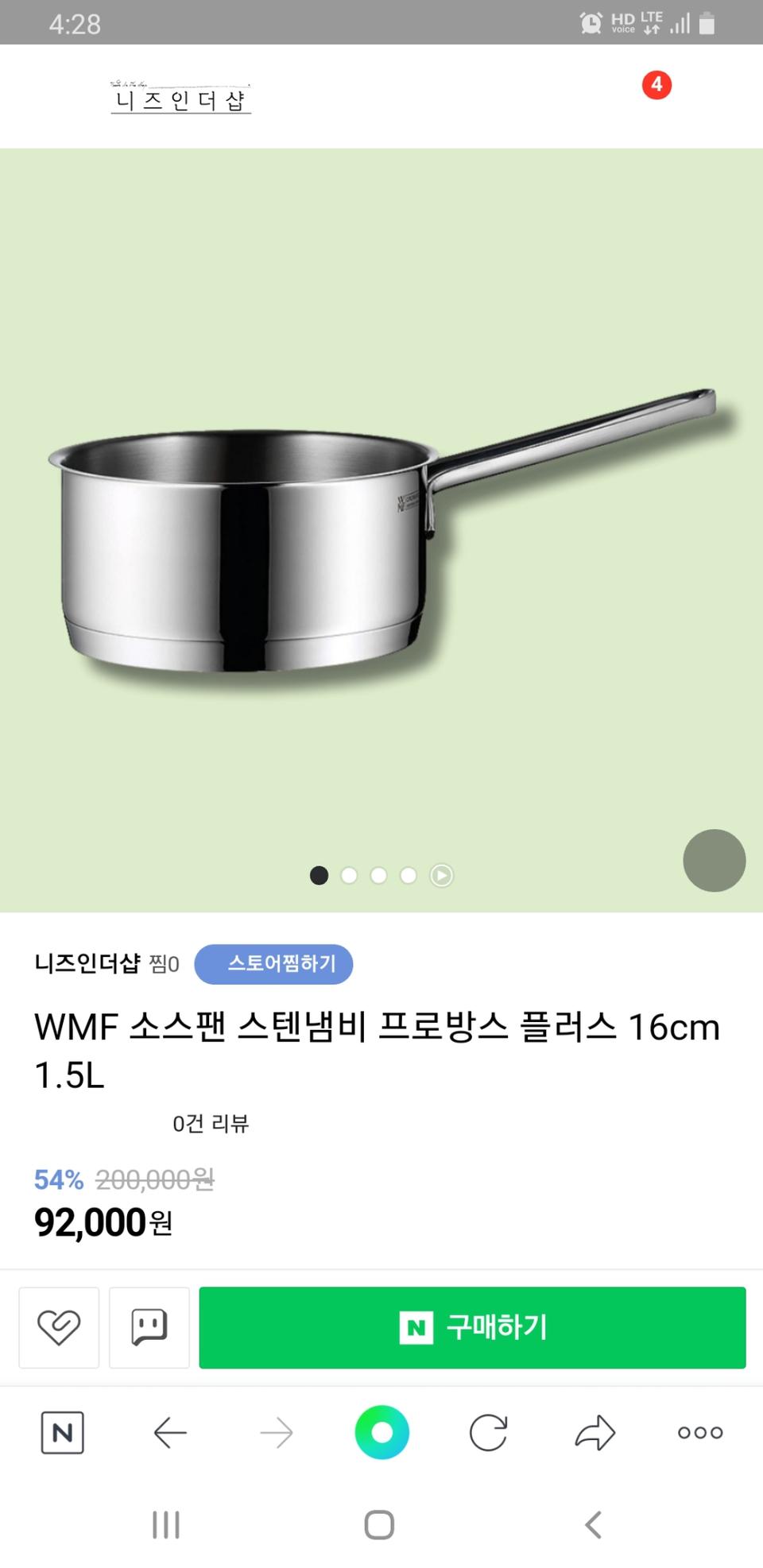This screenshot has height=1568, width=763.
Task: Select the fourth carousel dot
Action: click(x=409, y=874)
